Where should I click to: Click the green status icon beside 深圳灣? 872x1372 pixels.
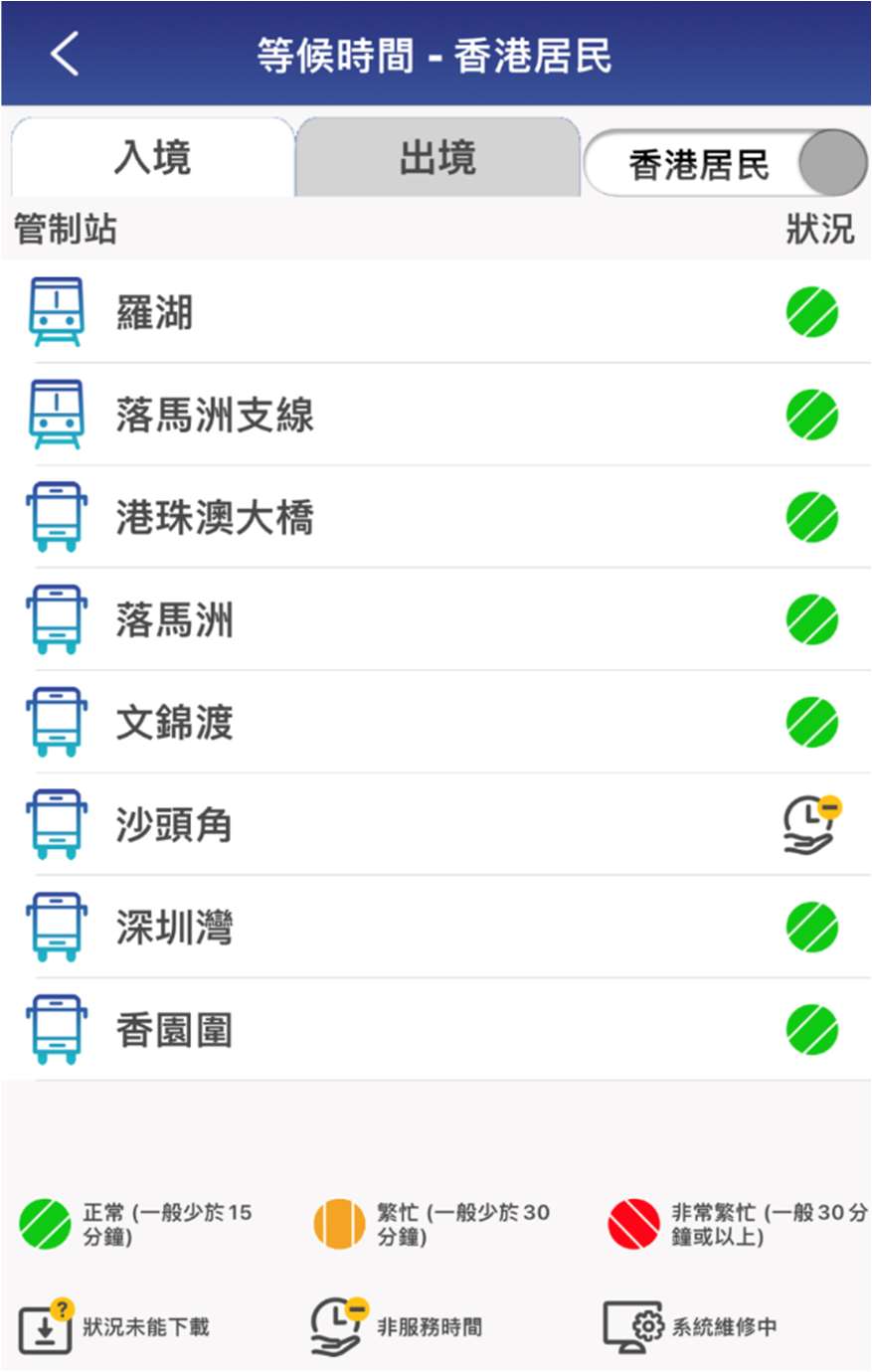(x=812, y=927)
